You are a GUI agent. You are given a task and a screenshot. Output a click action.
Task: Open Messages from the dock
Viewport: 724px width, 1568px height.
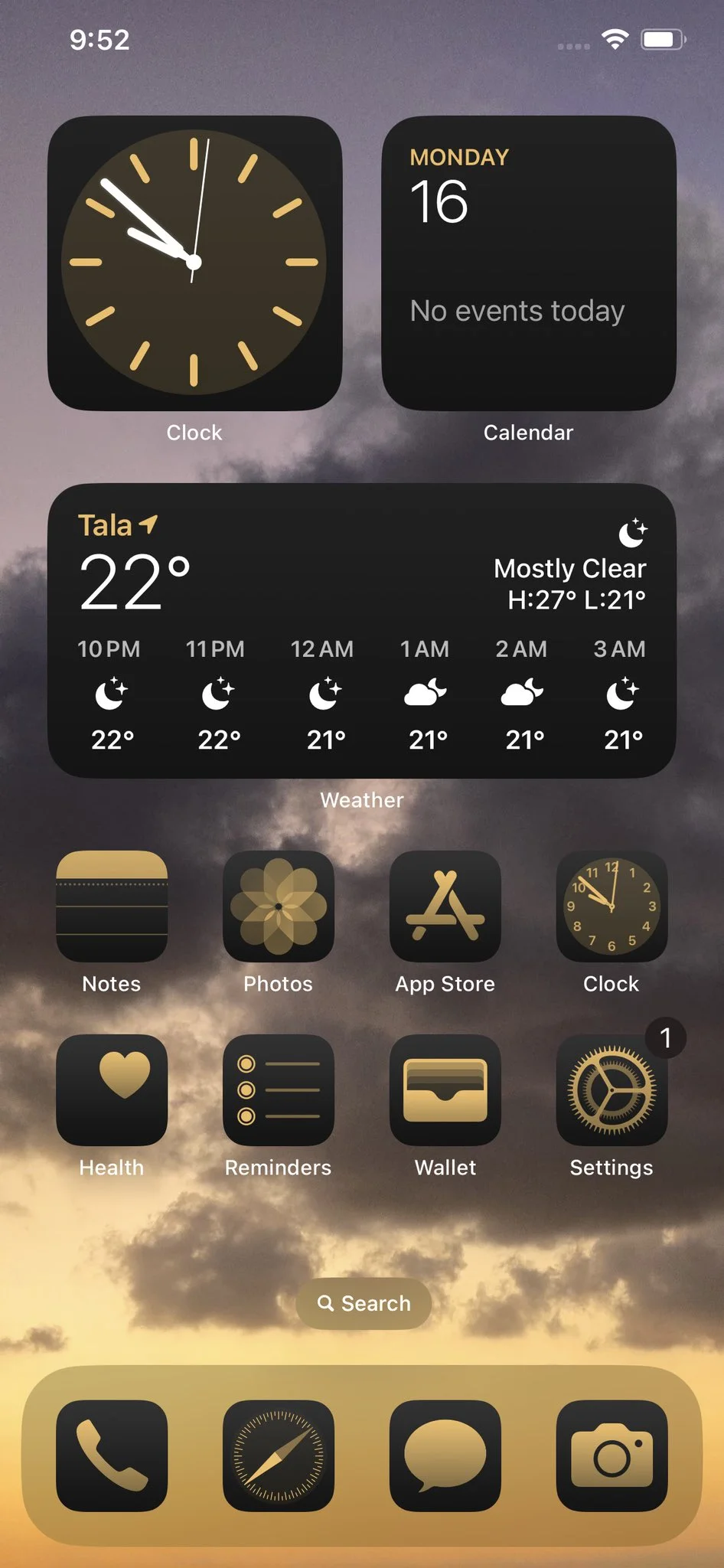(445, 1455)
